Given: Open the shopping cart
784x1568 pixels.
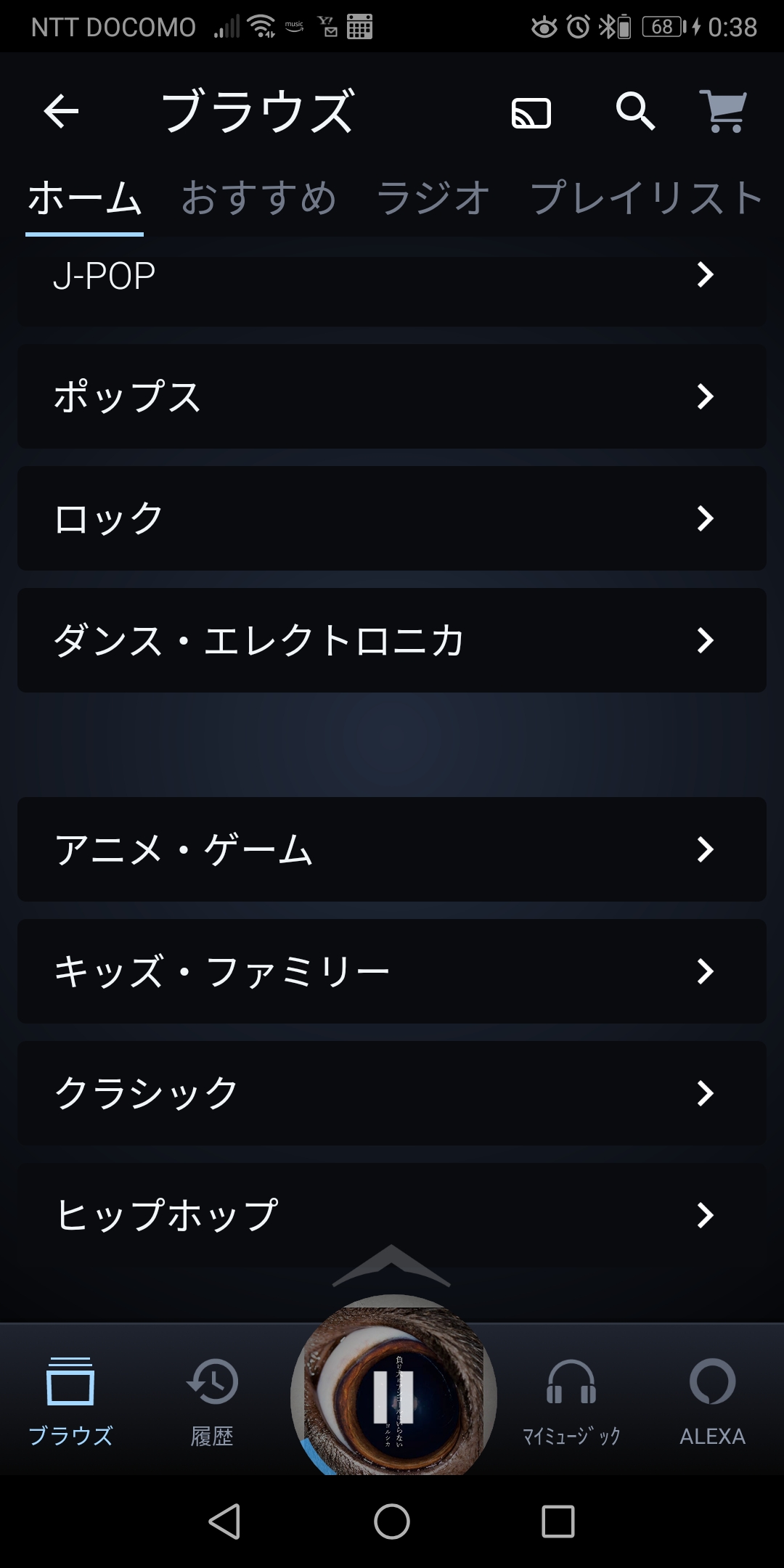Looking at the screenshot, I should click(723, 111).
